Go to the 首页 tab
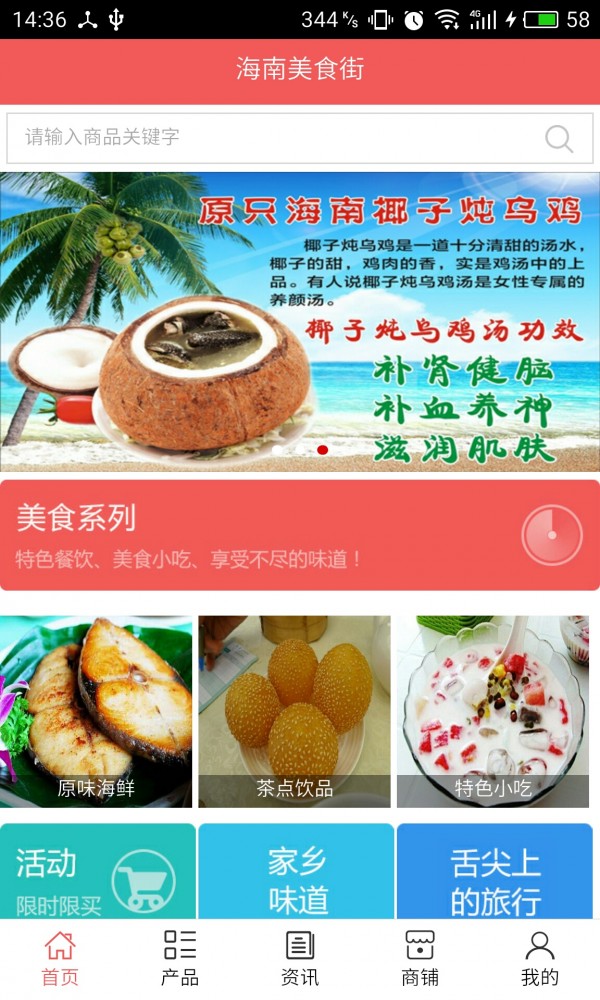Image resolution: width=600 pixels, height=1000 pixels. (x=60, y=958)
